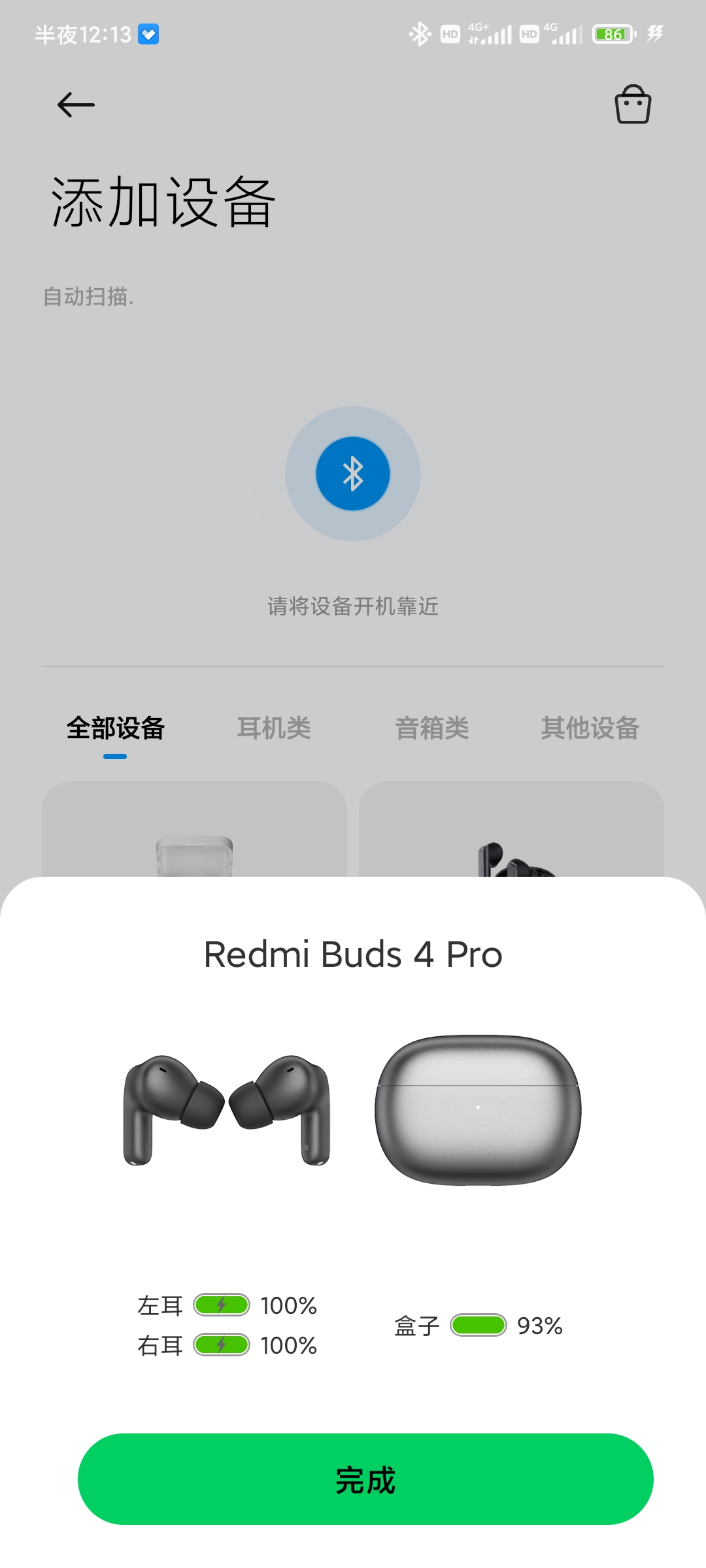Switch to the 音箱类 tab
This screenshot has height=1568, width=706.
pos(431,728)
